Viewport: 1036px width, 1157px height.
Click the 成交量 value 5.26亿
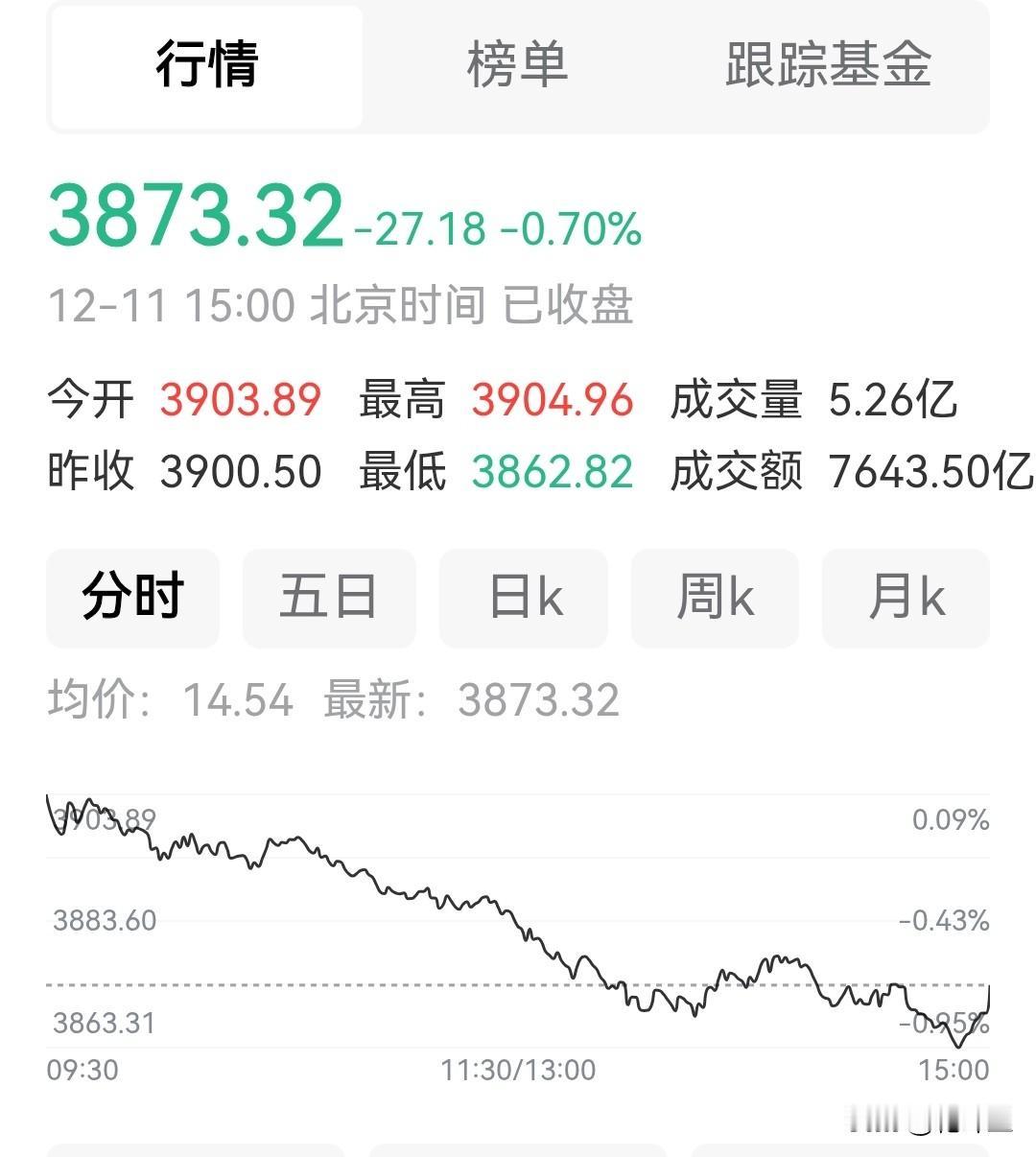(x=893, y=400)
